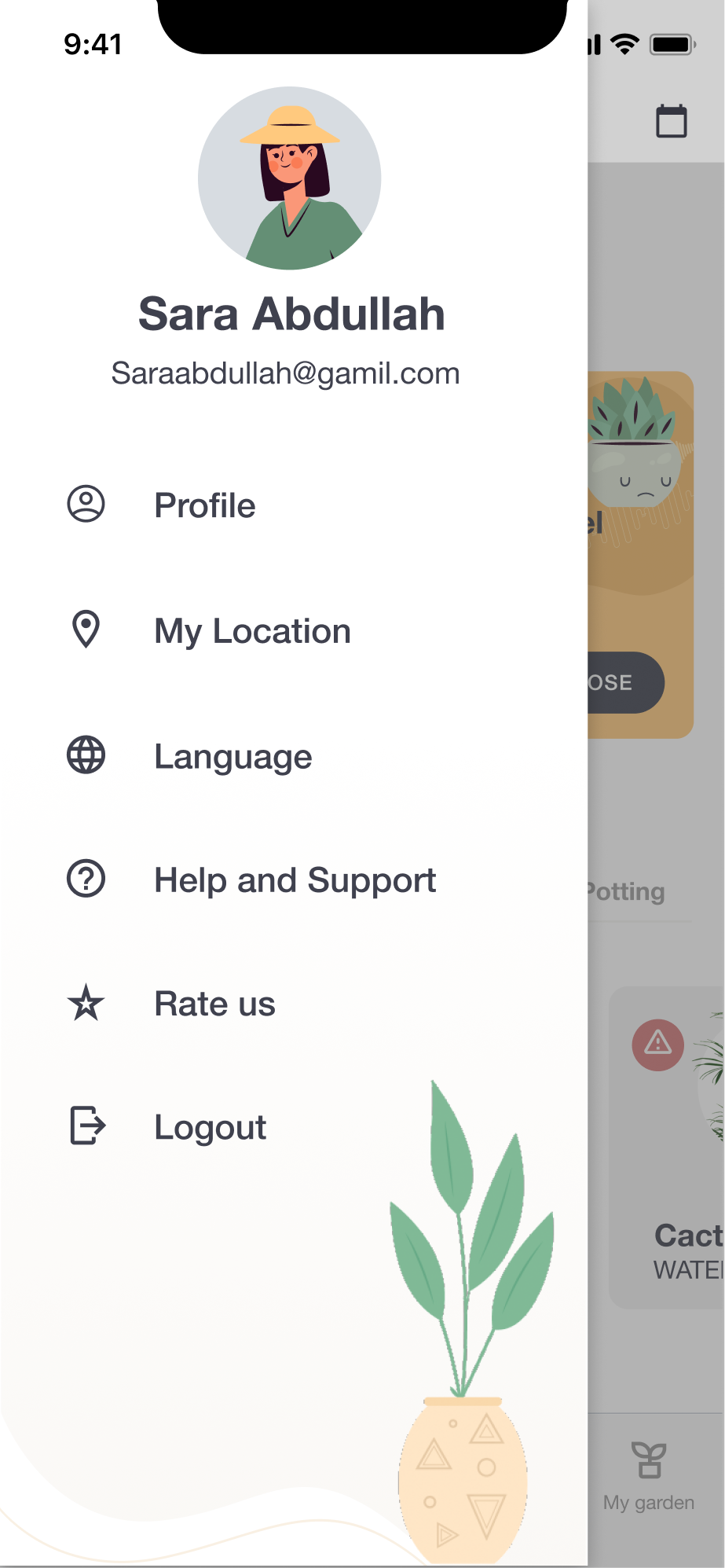Open the Profile menu item
The width and height of the screenshot is (725, 1568).
(204, 505)
